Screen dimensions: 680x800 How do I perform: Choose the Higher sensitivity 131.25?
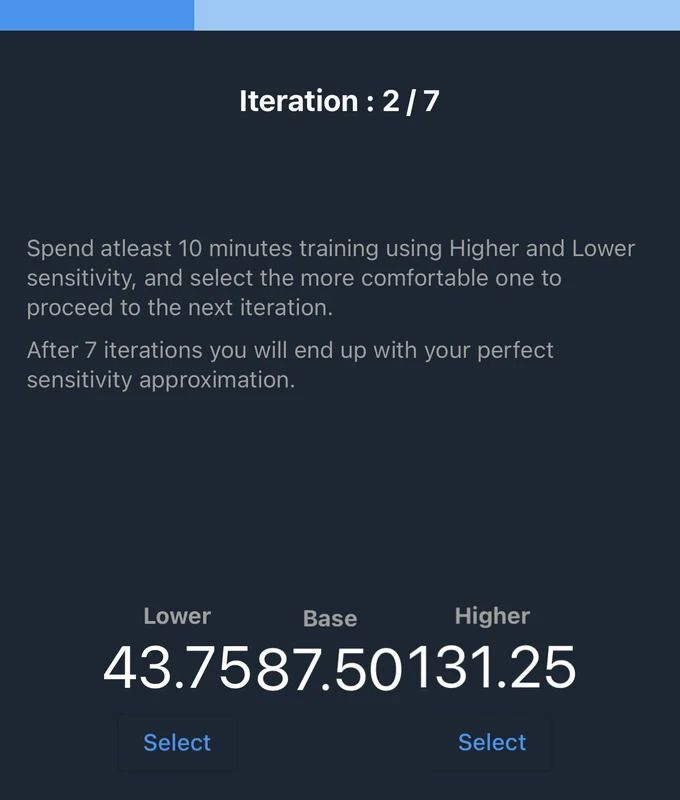click(x=492, y=743)
